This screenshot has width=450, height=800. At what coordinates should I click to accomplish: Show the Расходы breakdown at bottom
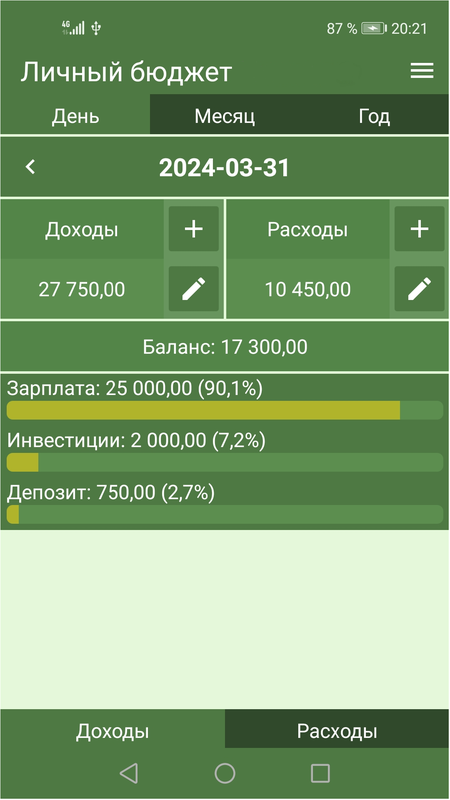pyautogui.click(x=337, y=731)
